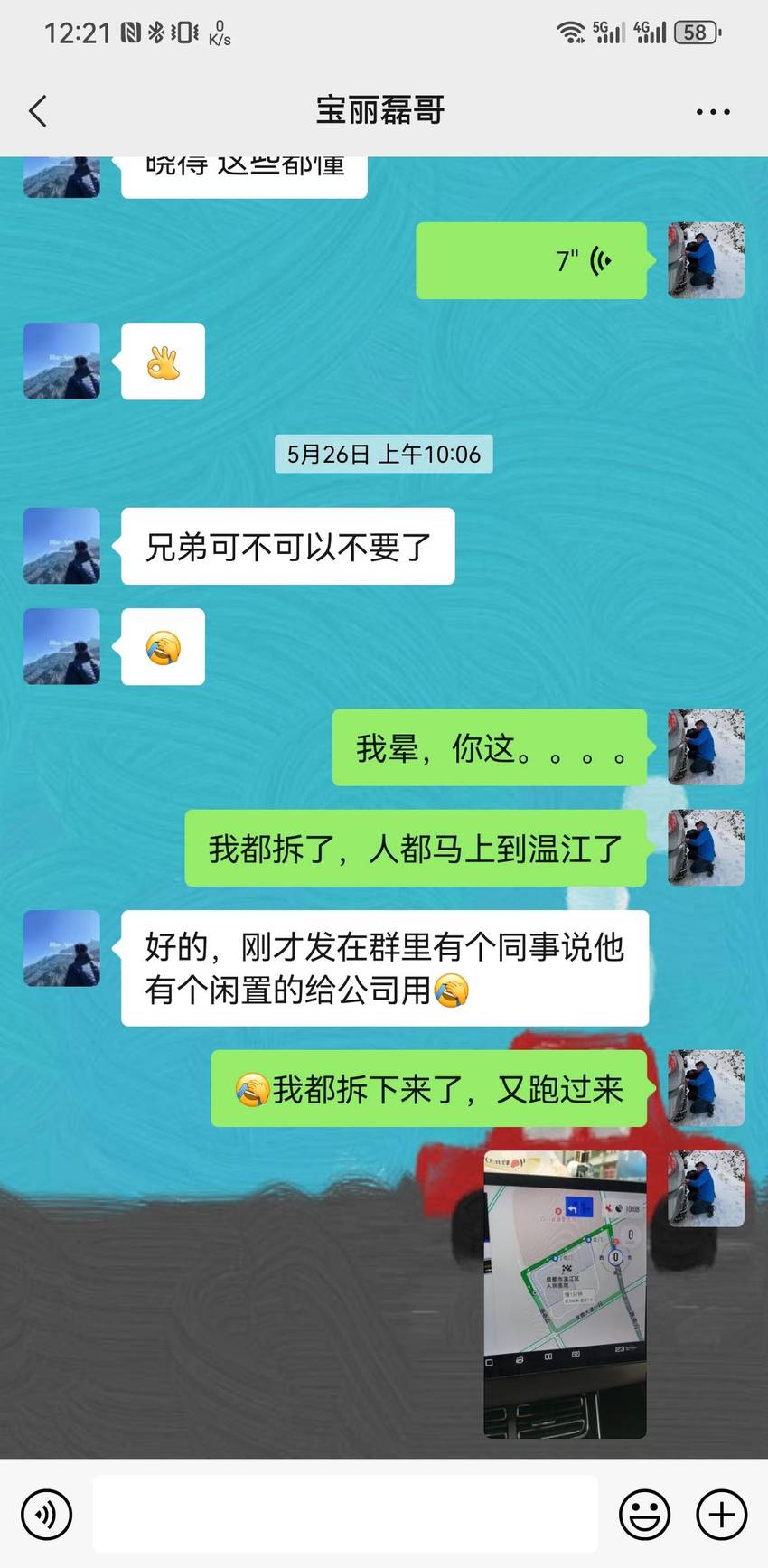Switch to voice input mode

pyautogui.click(x=46, y=1515)
